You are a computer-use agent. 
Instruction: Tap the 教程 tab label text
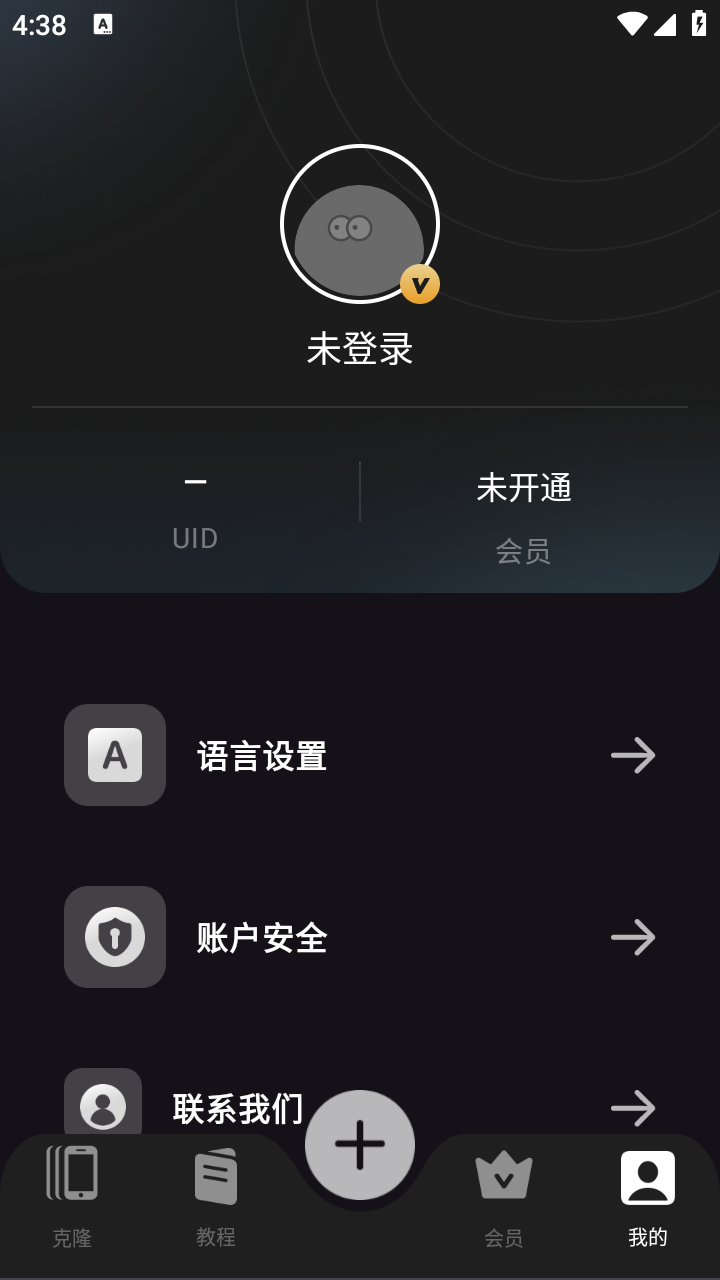[x=215, y=1237]
